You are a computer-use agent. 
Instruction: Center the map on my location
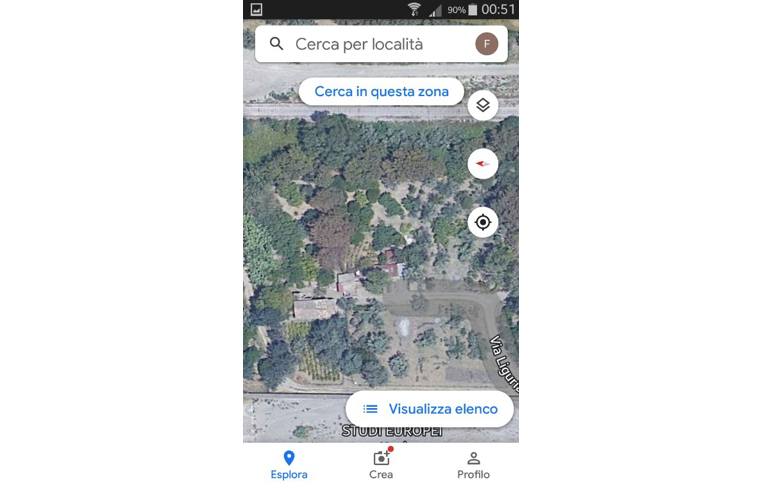click(x=483, y=221)
